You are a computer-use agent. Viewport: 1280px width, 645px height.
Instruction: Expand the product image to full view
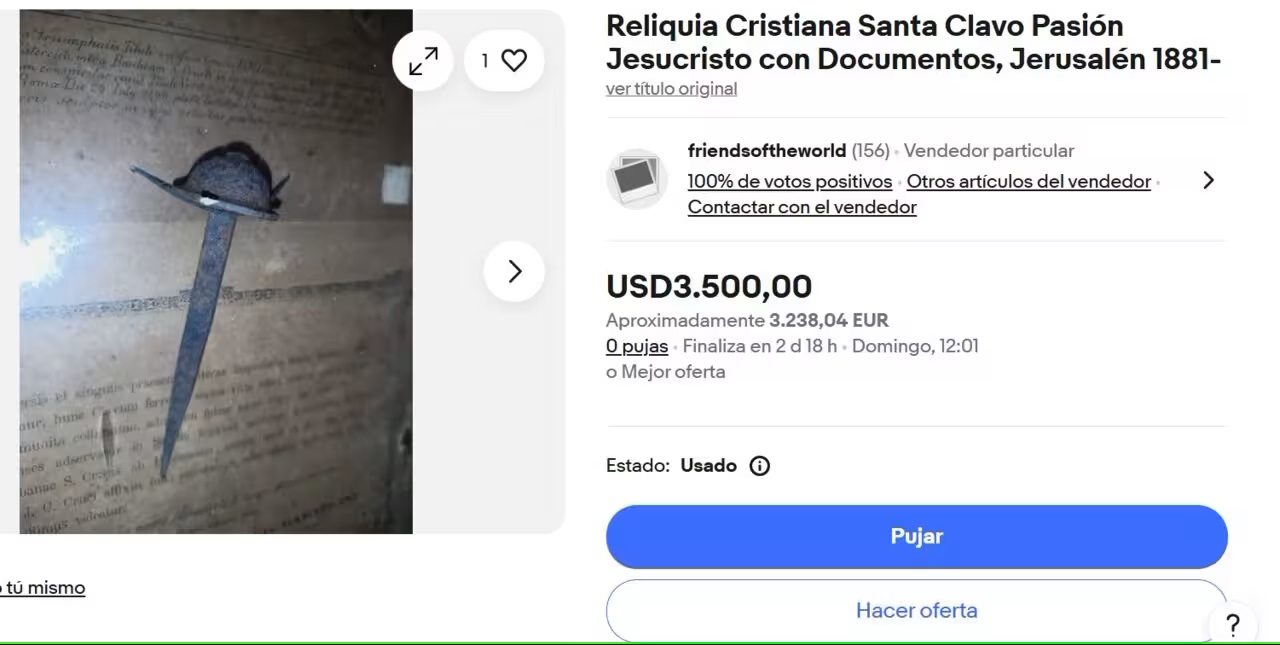pyautogui.click(x=423, y=62)
